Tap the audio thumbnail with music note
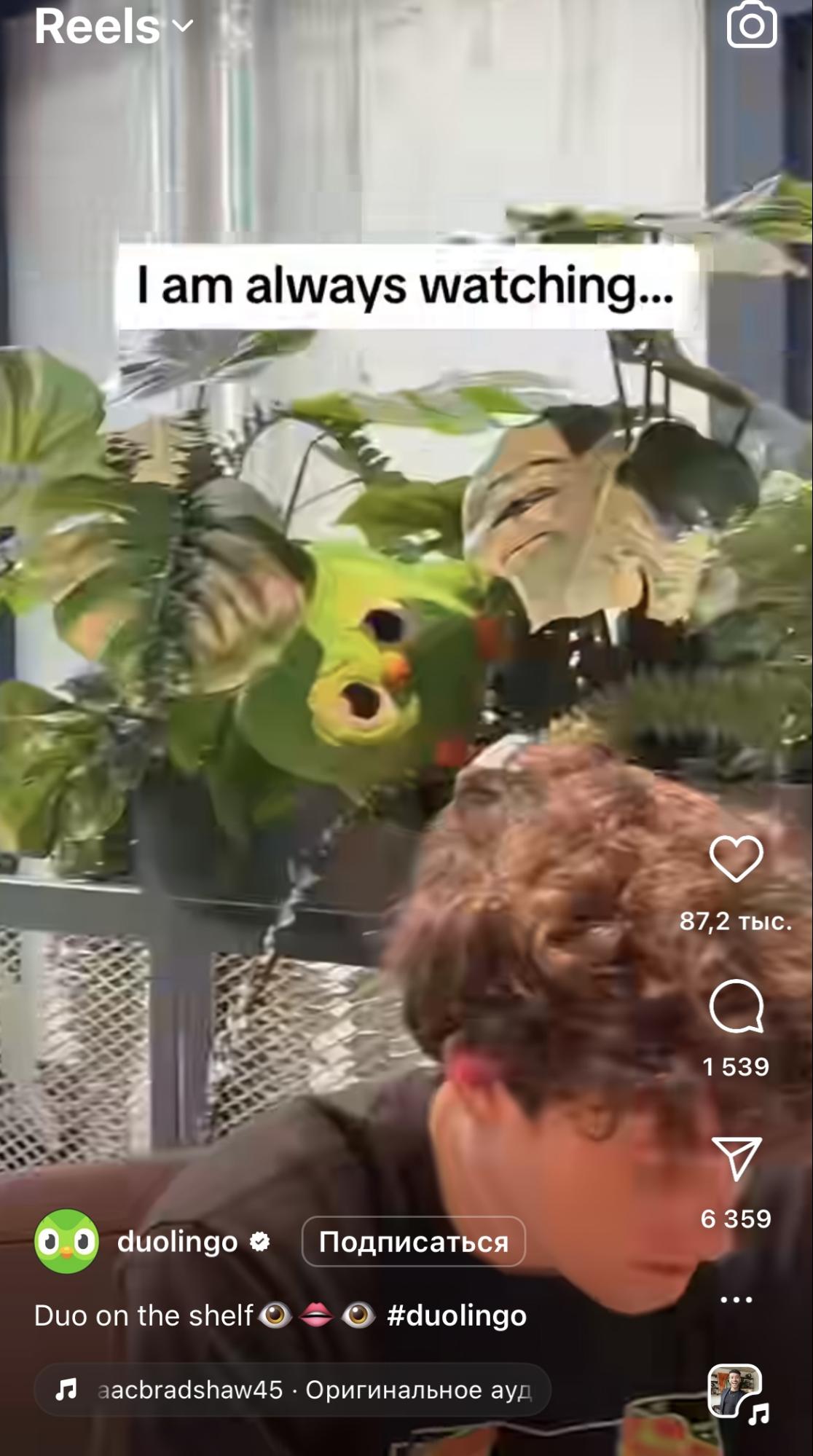 tap(737, 1392)
